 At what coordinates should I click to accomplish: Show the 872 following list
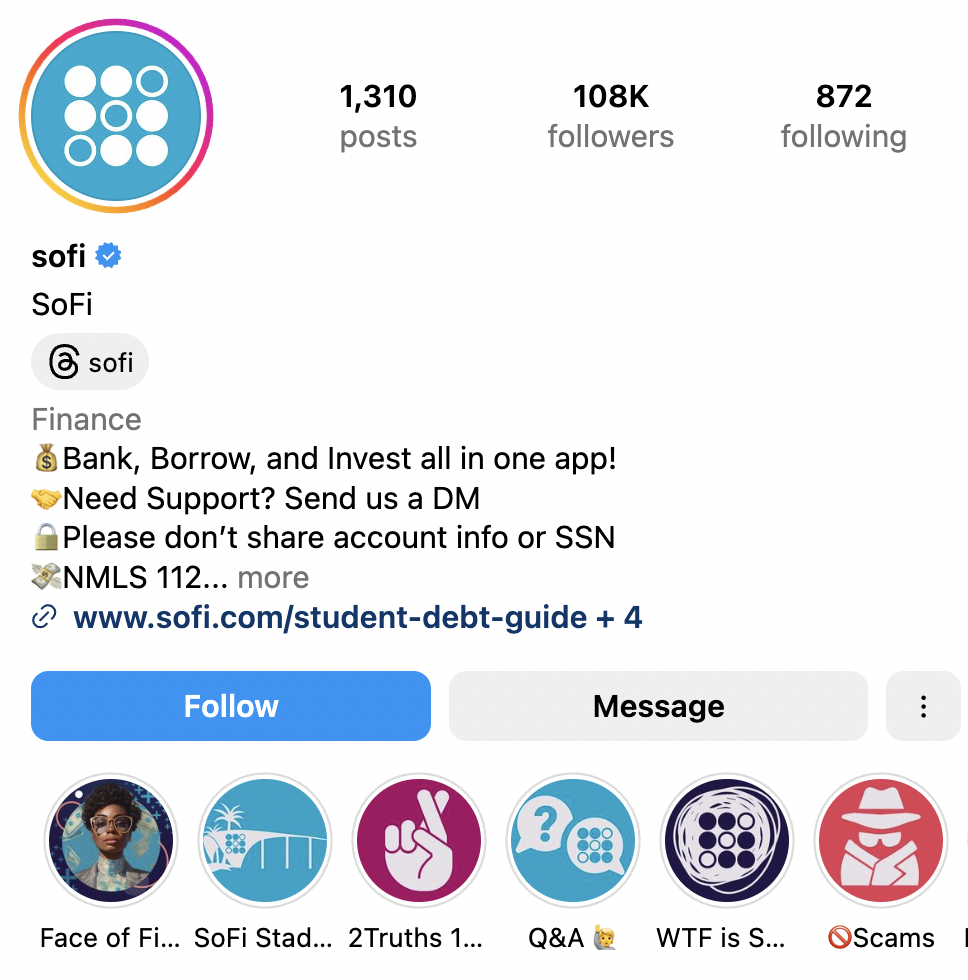point(843,116)
